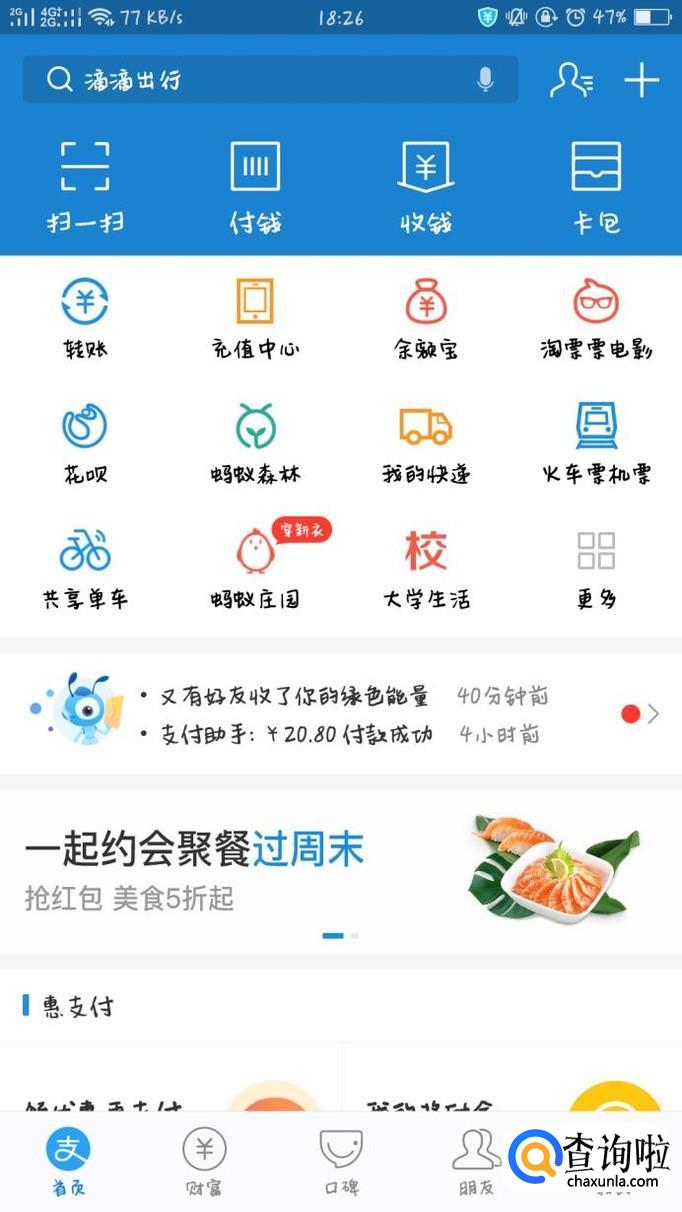Viewport: 682px width, 1212px height.
Task: Open the 一起约会聚餐过周末 banner
Action: [340, 868]
